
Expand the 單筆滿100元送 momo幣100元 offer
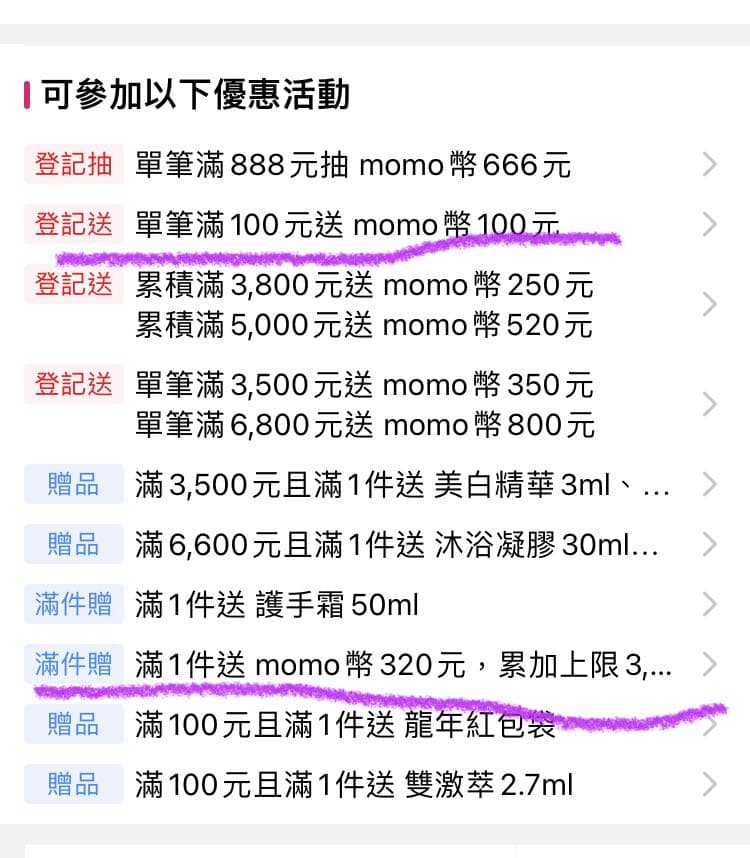coord(709,225)
